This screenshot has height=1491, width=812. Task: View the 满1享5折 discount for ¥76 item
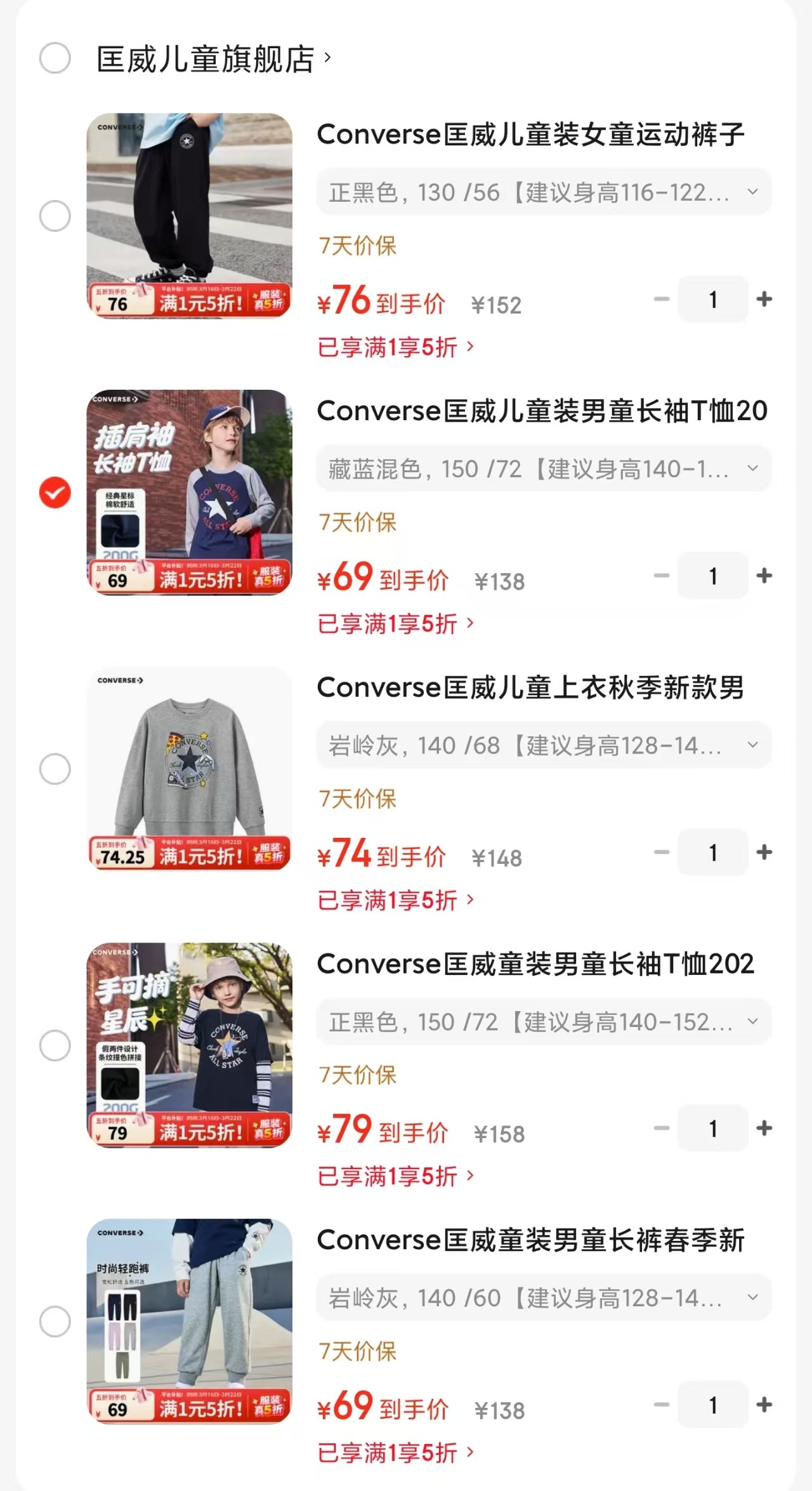(395, 347)
